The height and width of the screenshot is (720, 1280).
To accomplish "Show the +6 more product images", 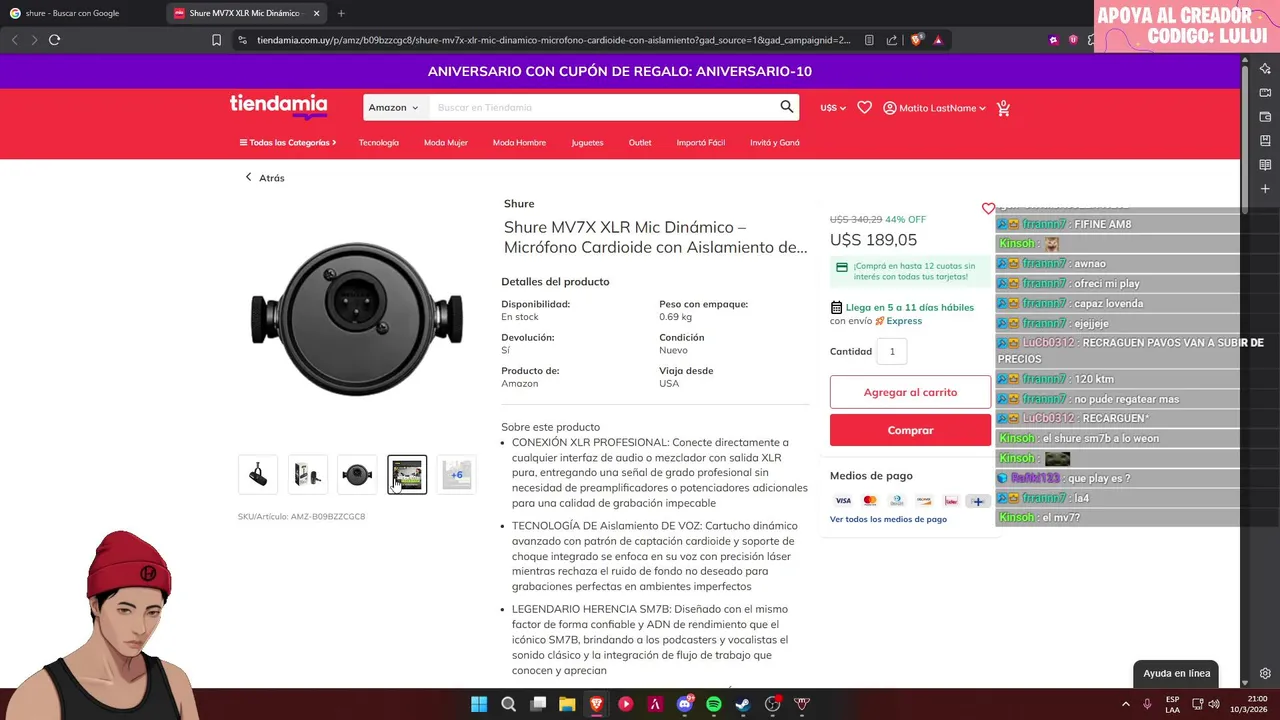I will coord(456,474).
